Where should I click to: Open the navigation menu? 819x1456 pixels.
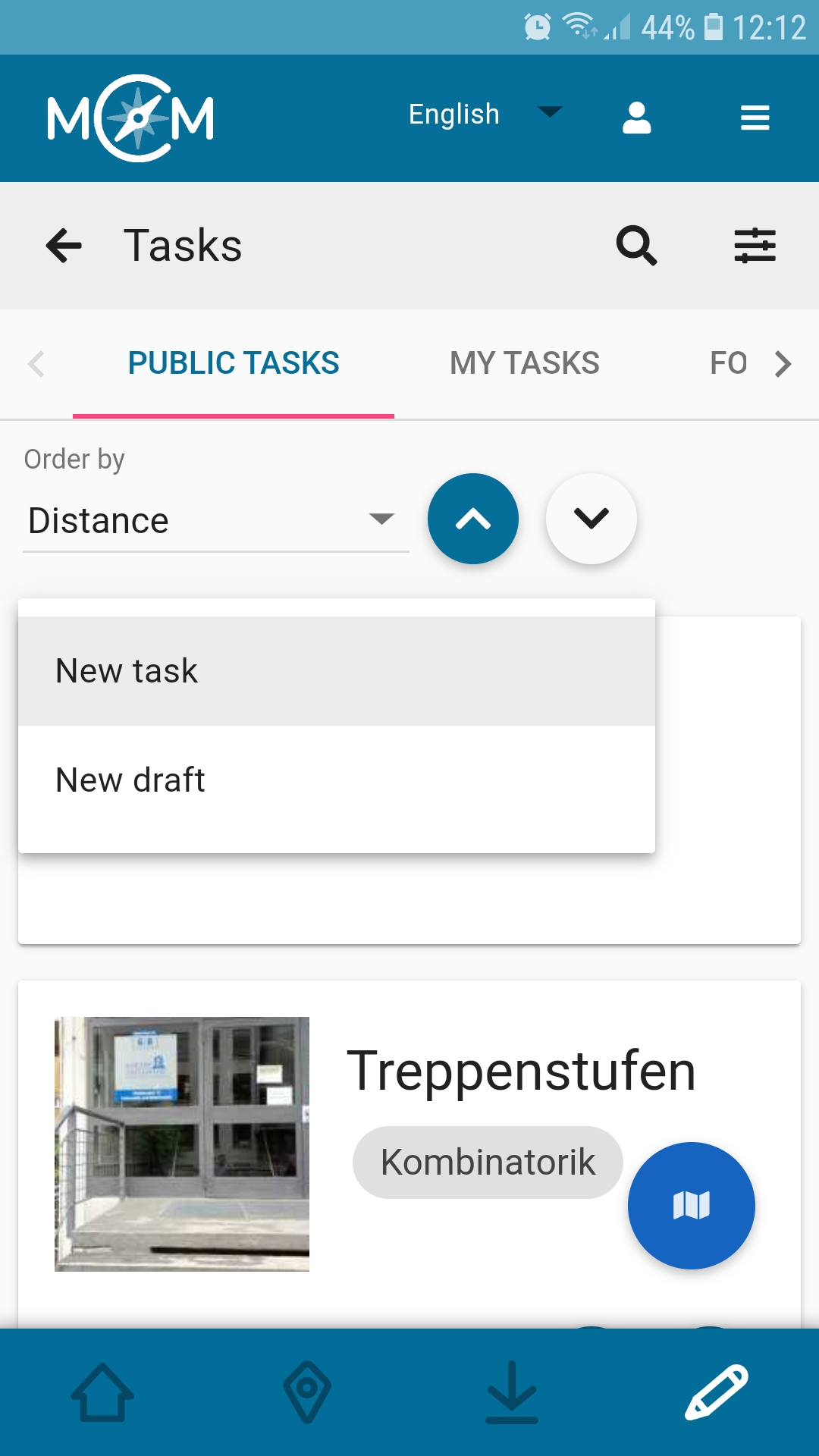click(x=755, y=118)
